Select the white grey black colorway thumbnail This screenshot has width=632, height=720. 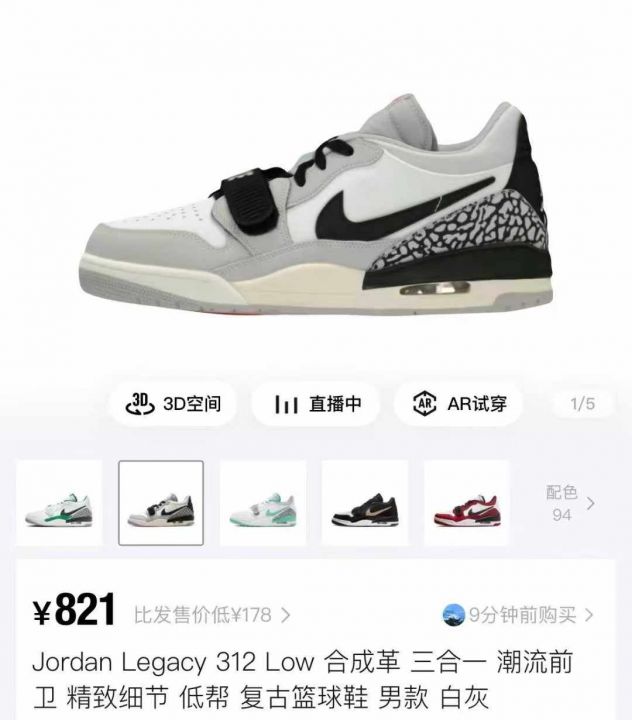(161, 503)
